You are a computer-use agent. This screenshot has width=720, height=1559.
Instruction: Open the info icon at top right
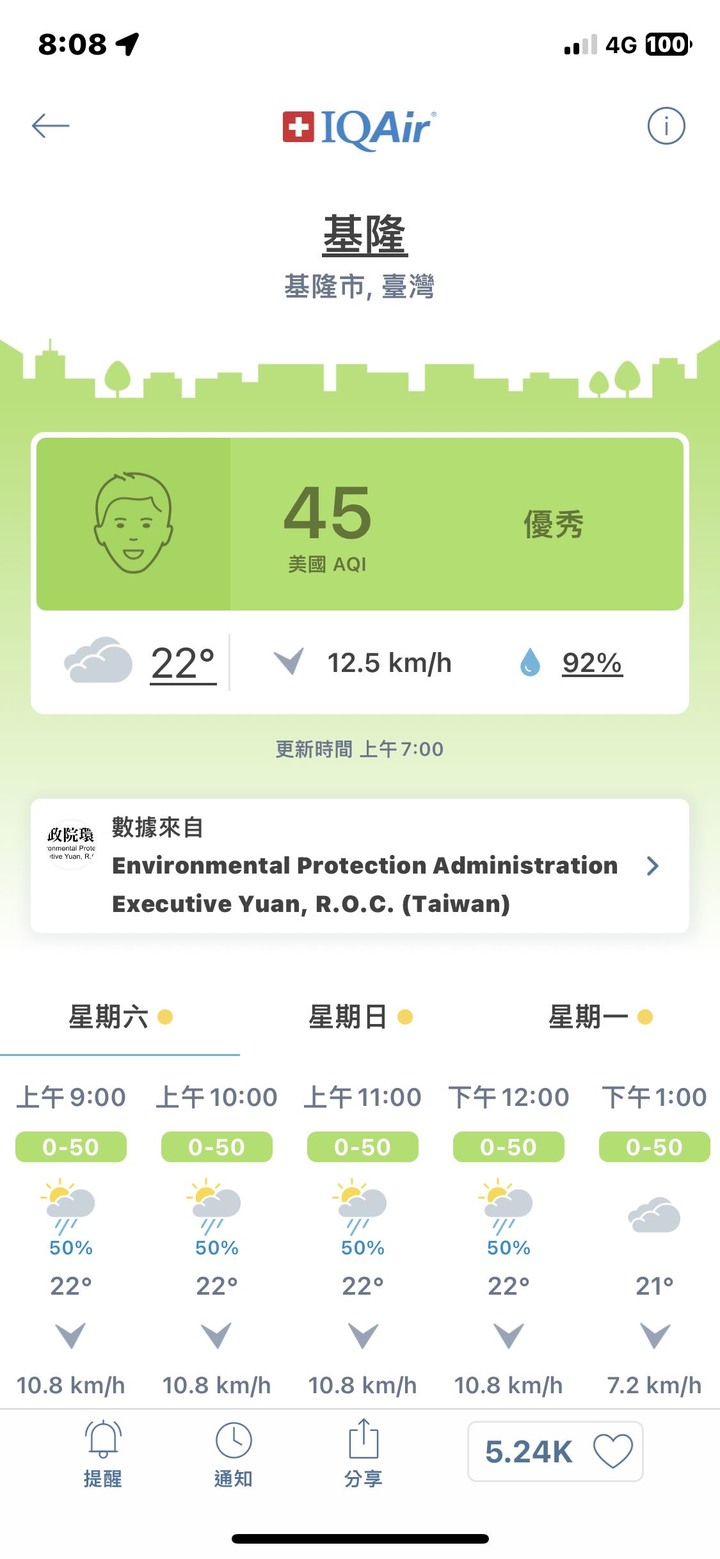pyautogui.click(x=666, y=126)
